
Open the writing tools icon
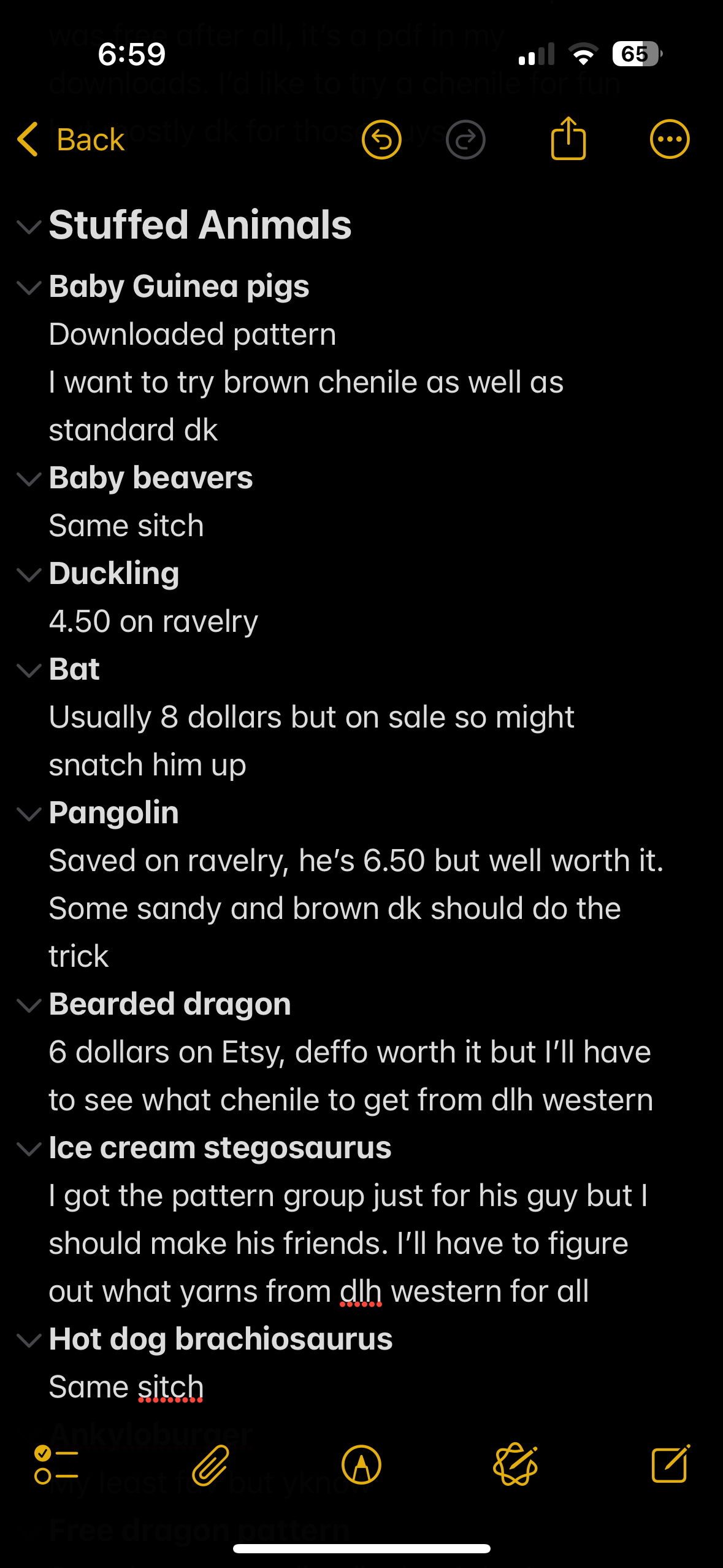coord(515,1465)
